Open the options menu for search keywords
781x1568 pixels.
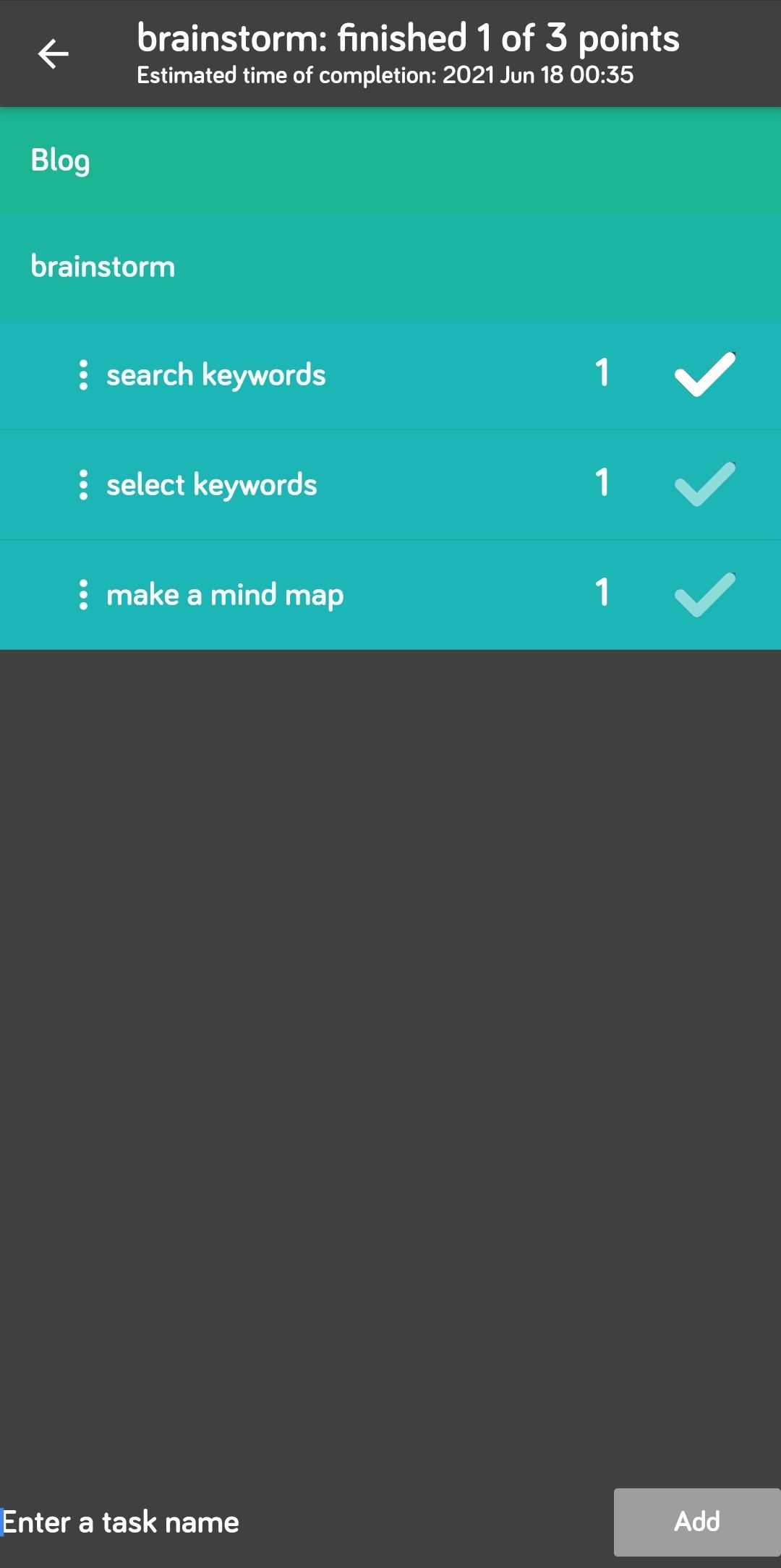point(83,374)
